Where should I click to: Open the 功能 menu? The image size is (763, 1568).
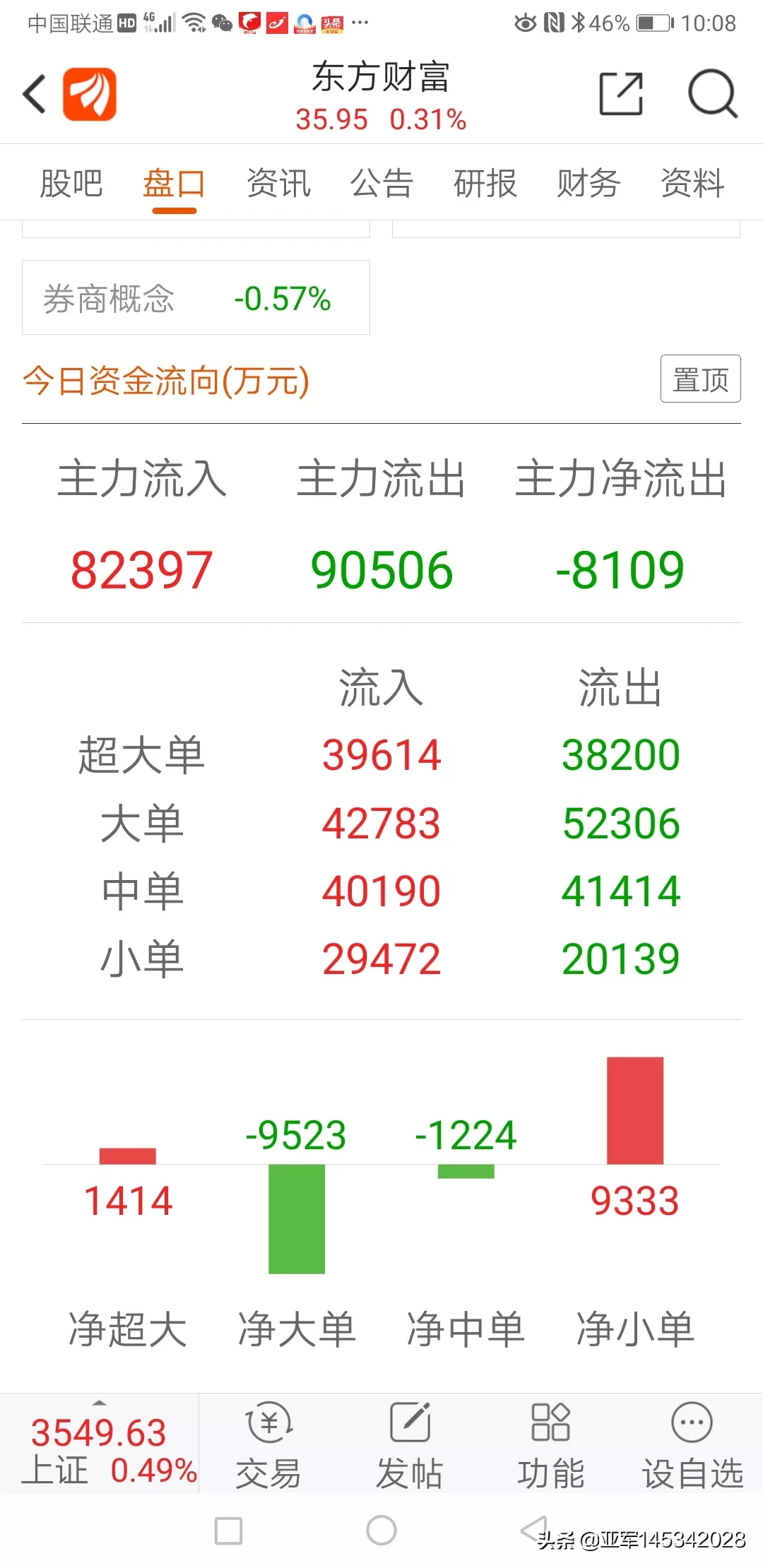551,1445
